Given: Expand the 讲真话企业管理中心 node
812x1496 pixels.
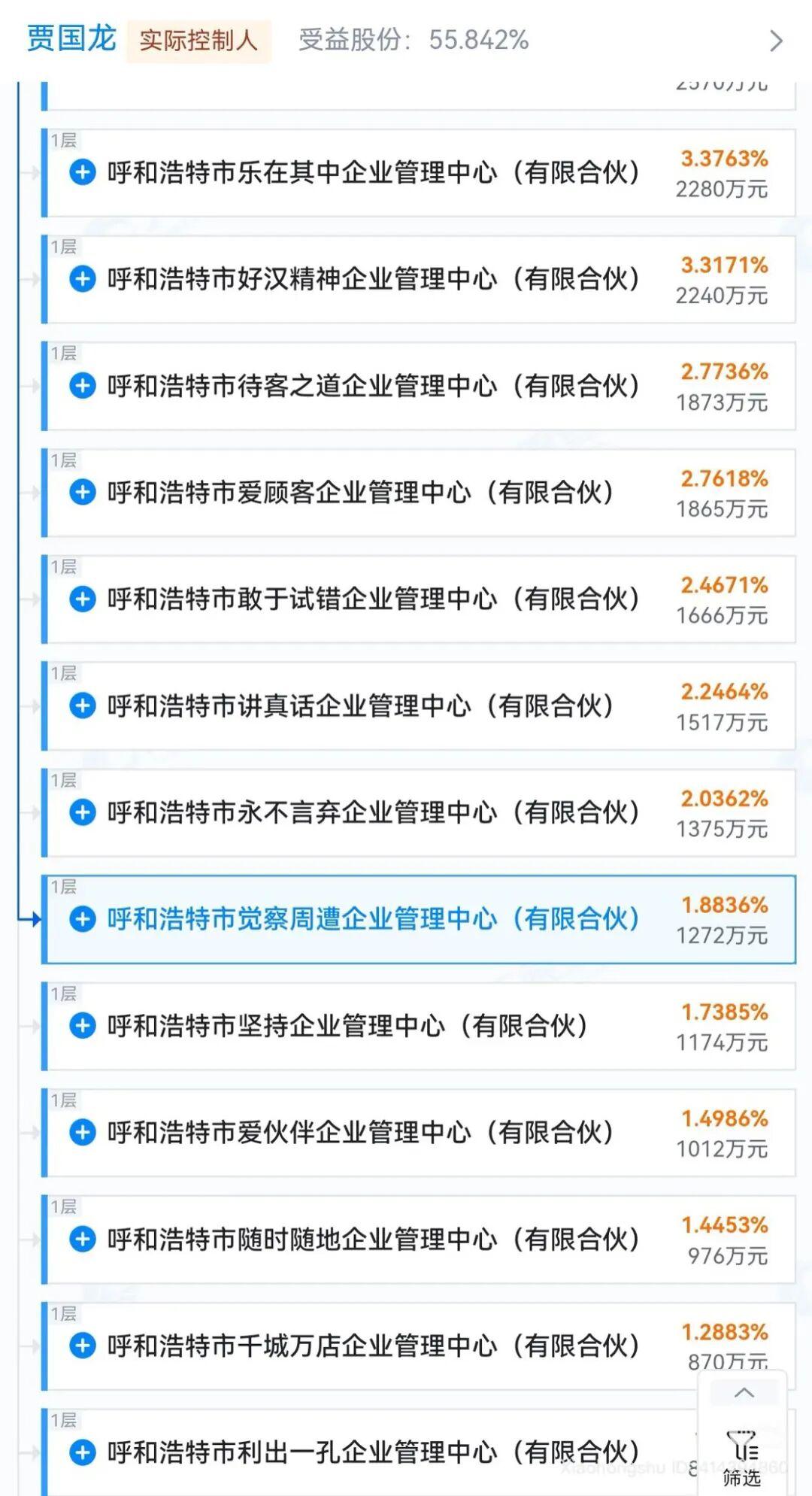Looking at the screenshot, I should pos(83,706).
